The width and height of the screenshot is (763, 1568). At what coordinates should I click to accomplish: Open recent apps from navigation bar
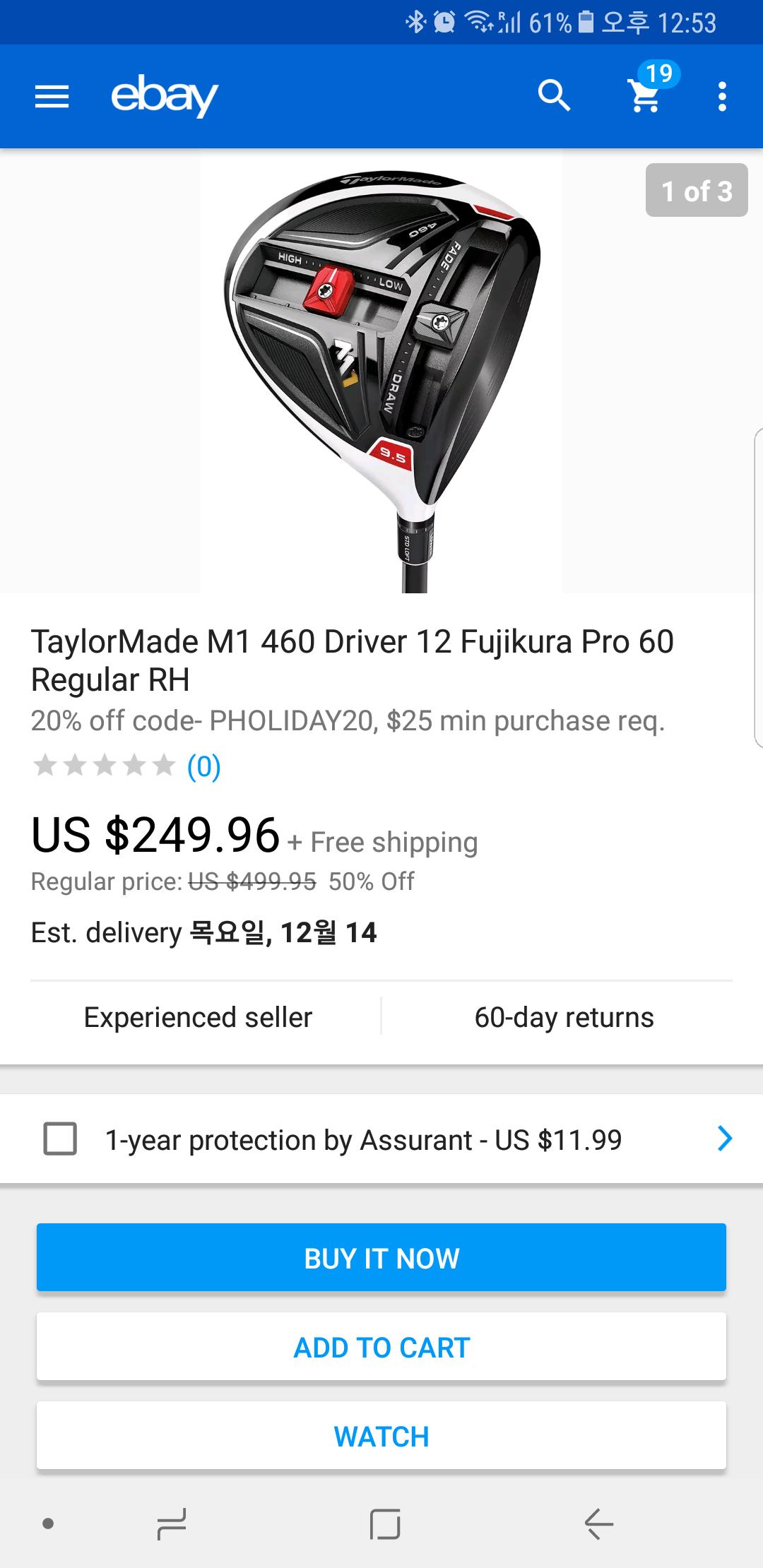pos(172,1524)
